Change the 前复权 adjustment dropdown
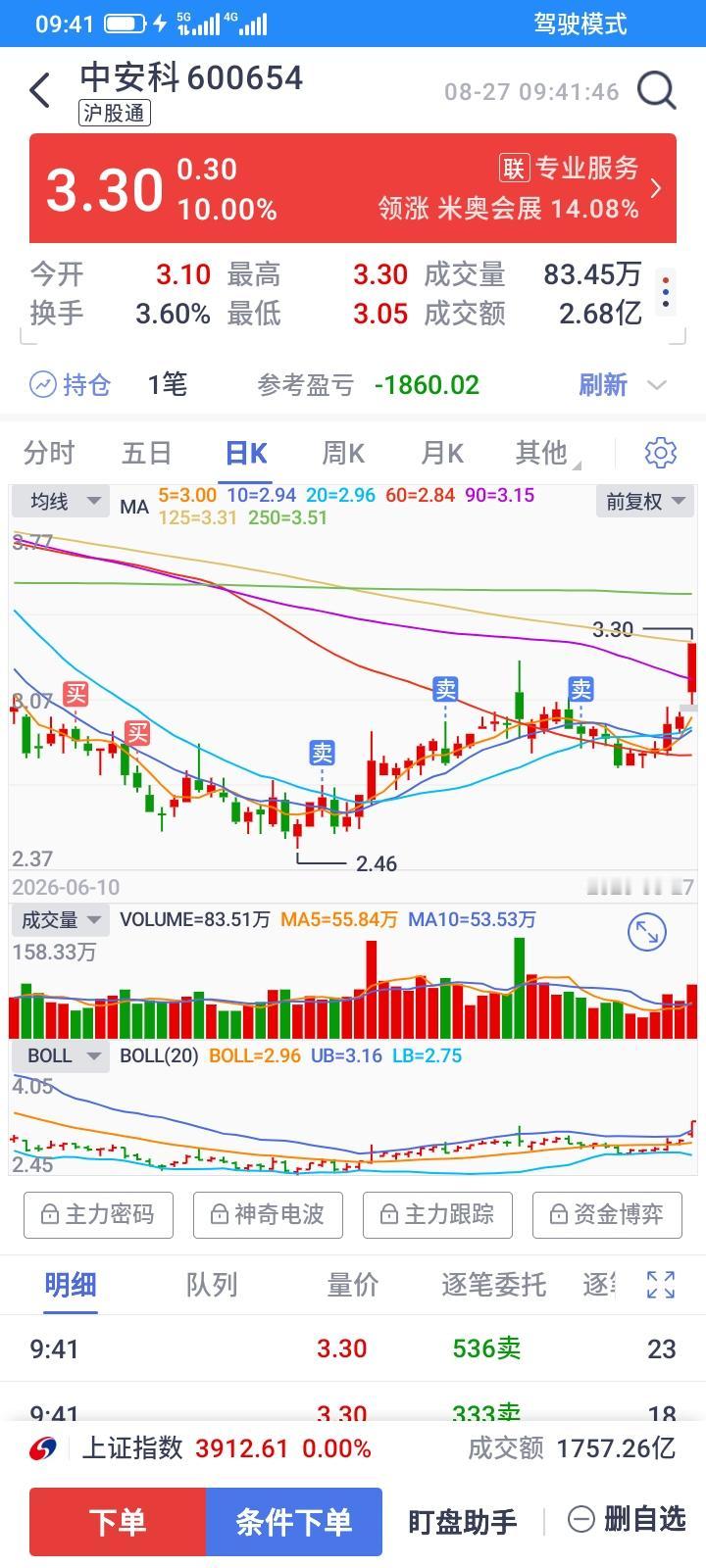The height and width of the screenshot is (1568, 706). (x=645, y=502)
